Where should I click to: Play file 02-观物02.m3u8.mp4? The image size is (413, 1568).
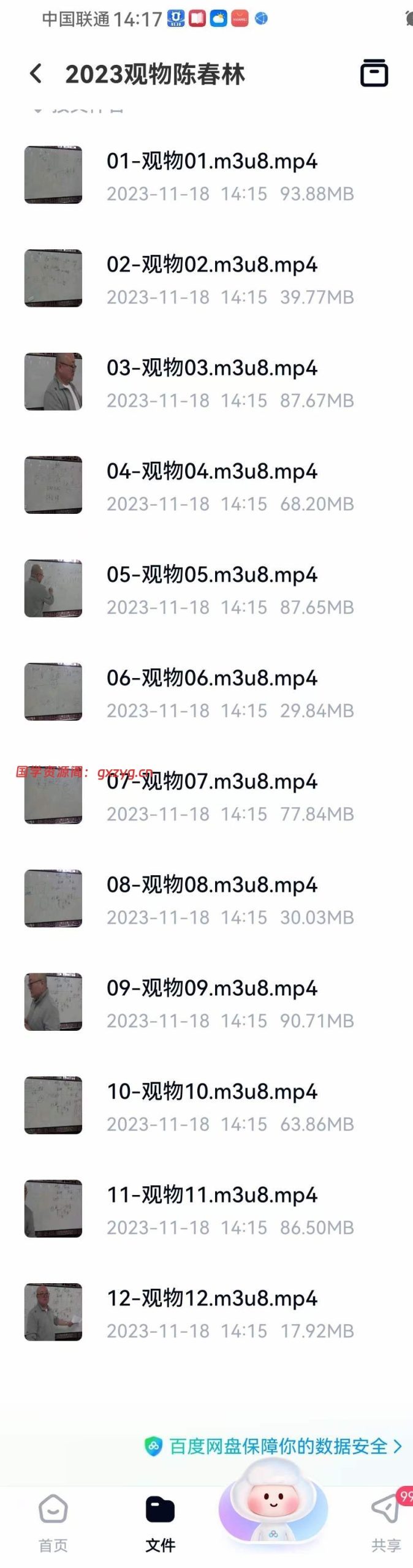tap(211, 279)
